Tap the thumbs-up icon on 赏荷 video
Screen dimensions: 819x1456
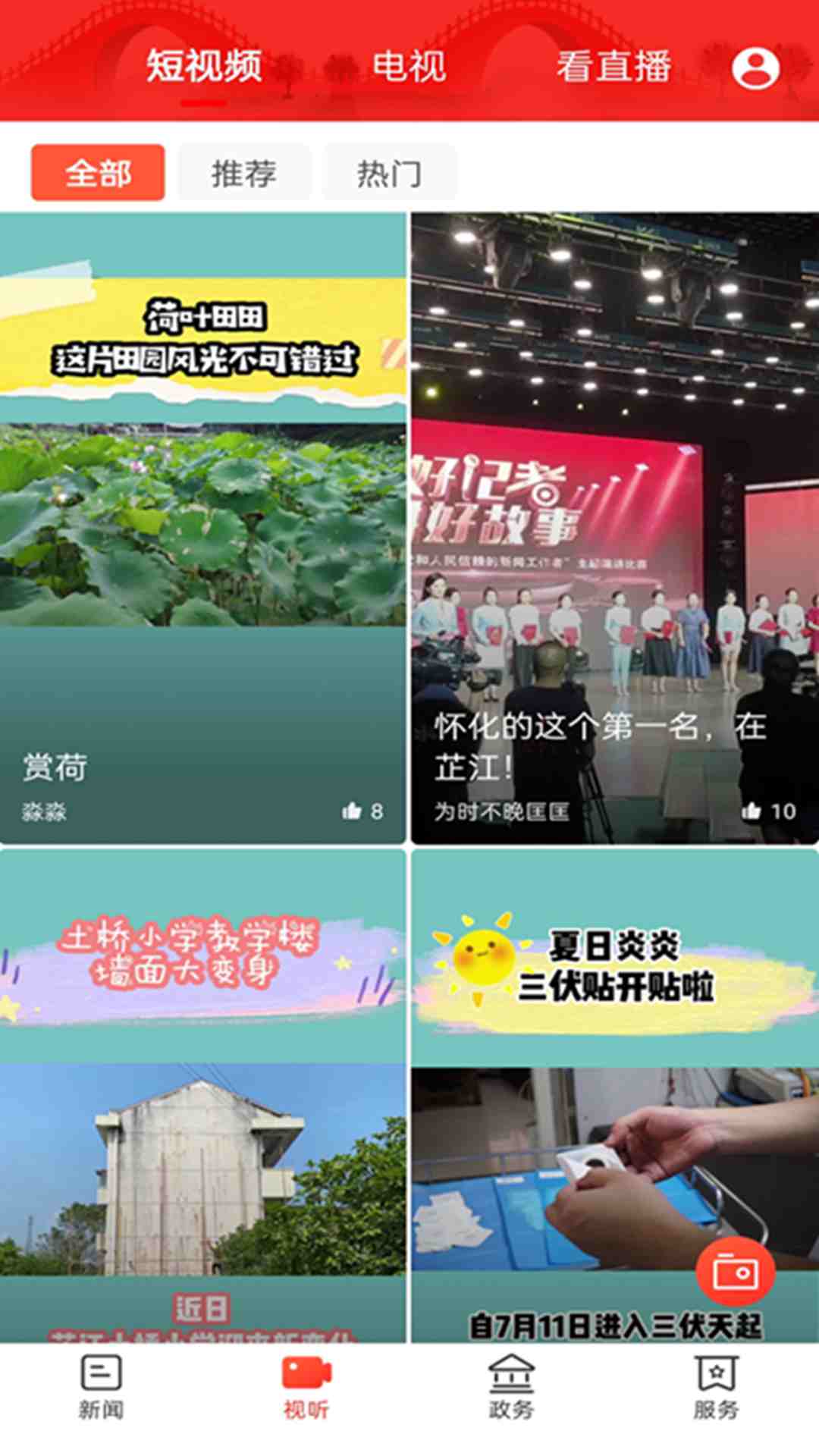[351, 810]
